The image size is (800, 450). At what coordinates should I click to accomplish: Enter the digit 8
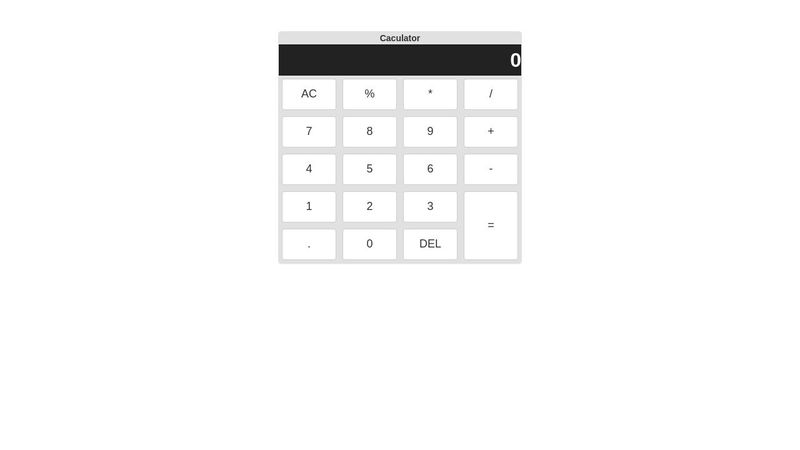[370, 131]
